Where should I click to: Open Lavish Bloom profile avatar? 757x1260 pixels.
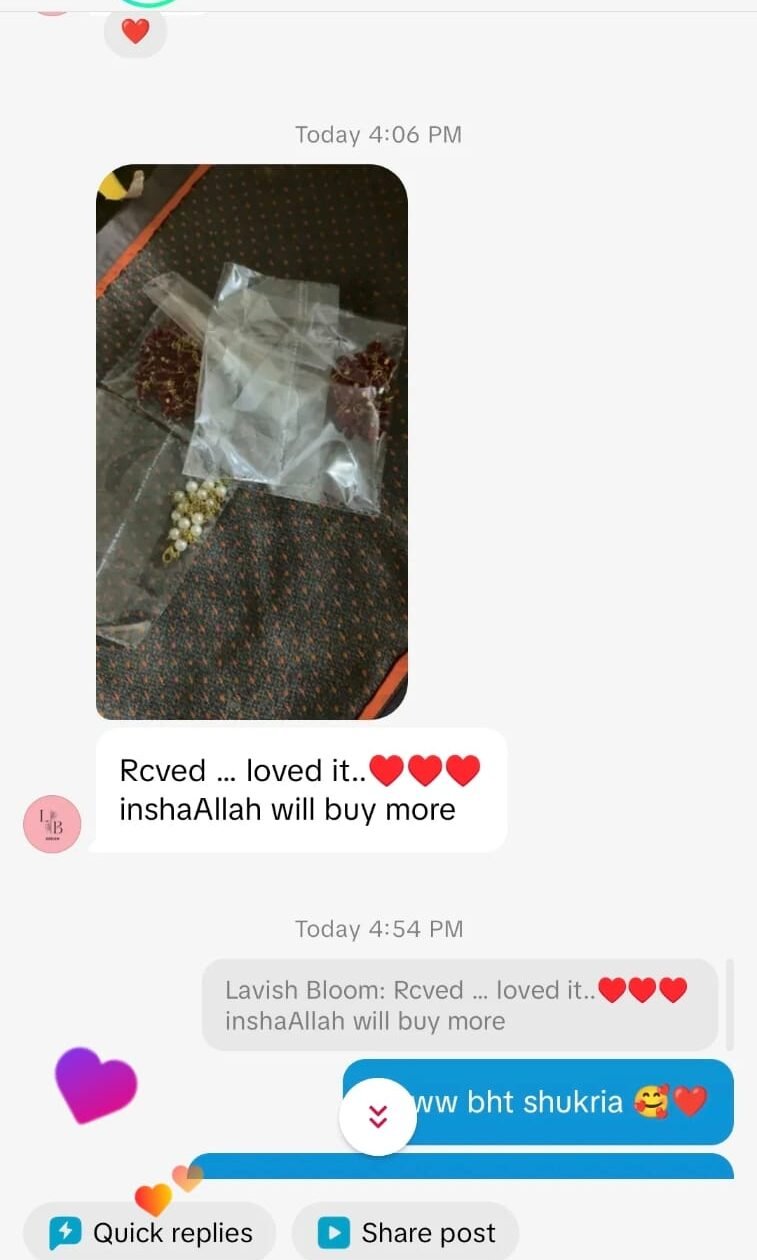pyautogui.click(x=52, y=824)
